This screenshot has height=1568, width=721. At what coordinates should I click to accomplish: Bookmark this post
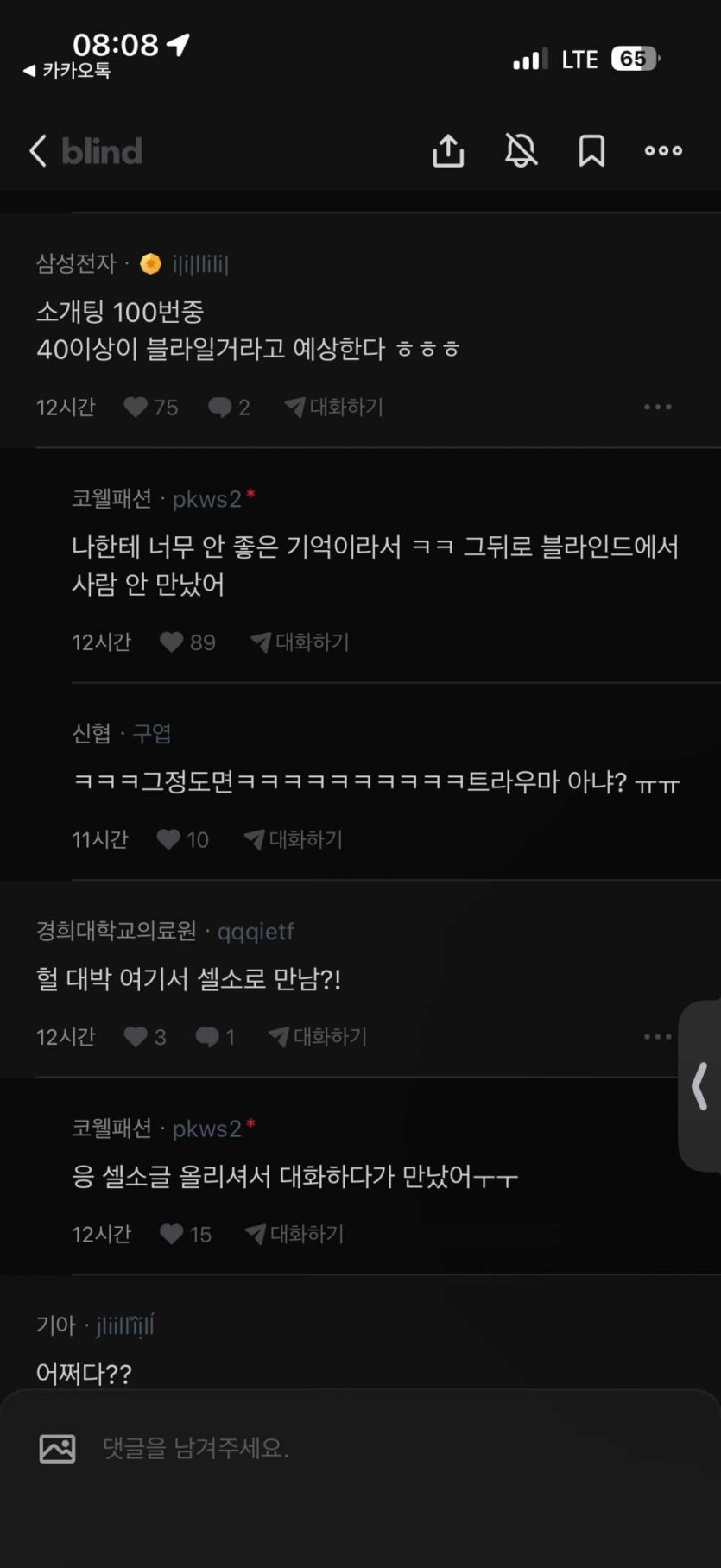tap(591, 151)
